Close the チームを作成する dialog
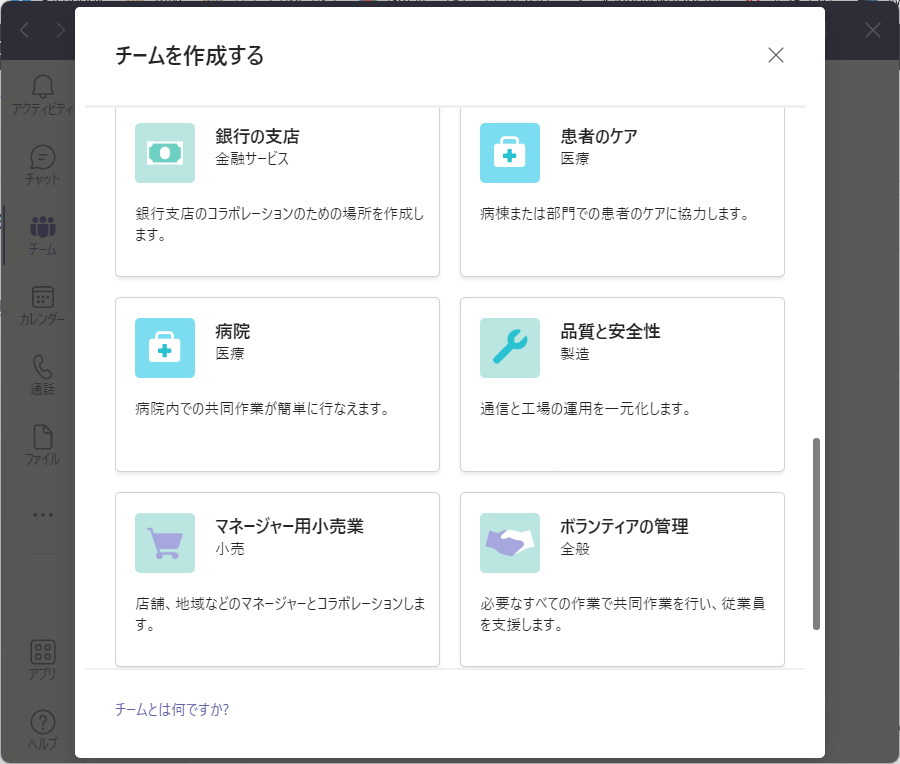The image size is (900, 764). 775,55
